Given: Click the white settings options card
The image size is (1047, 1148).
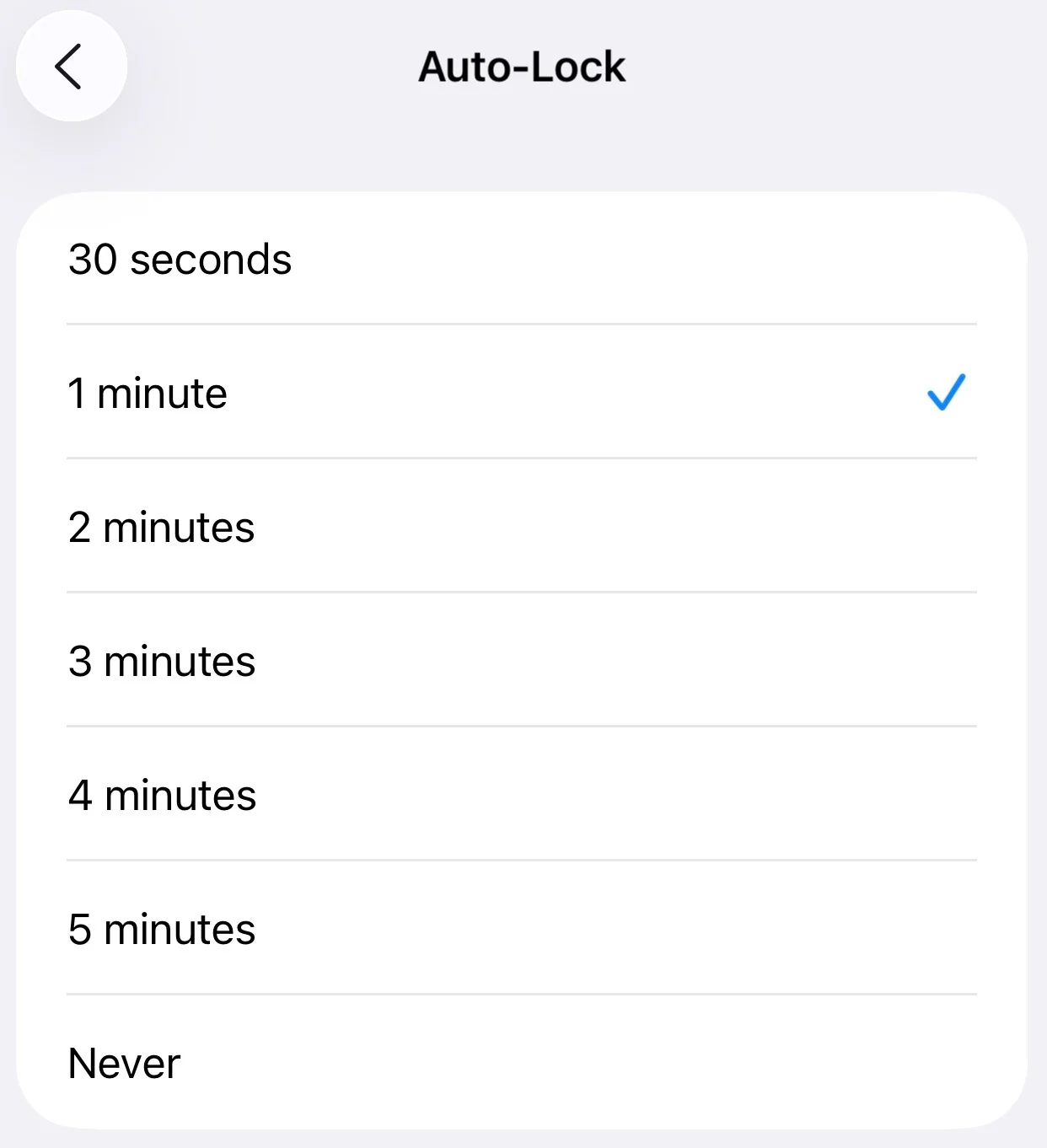Looking at the screenshot, I should [x=522, y=662].
